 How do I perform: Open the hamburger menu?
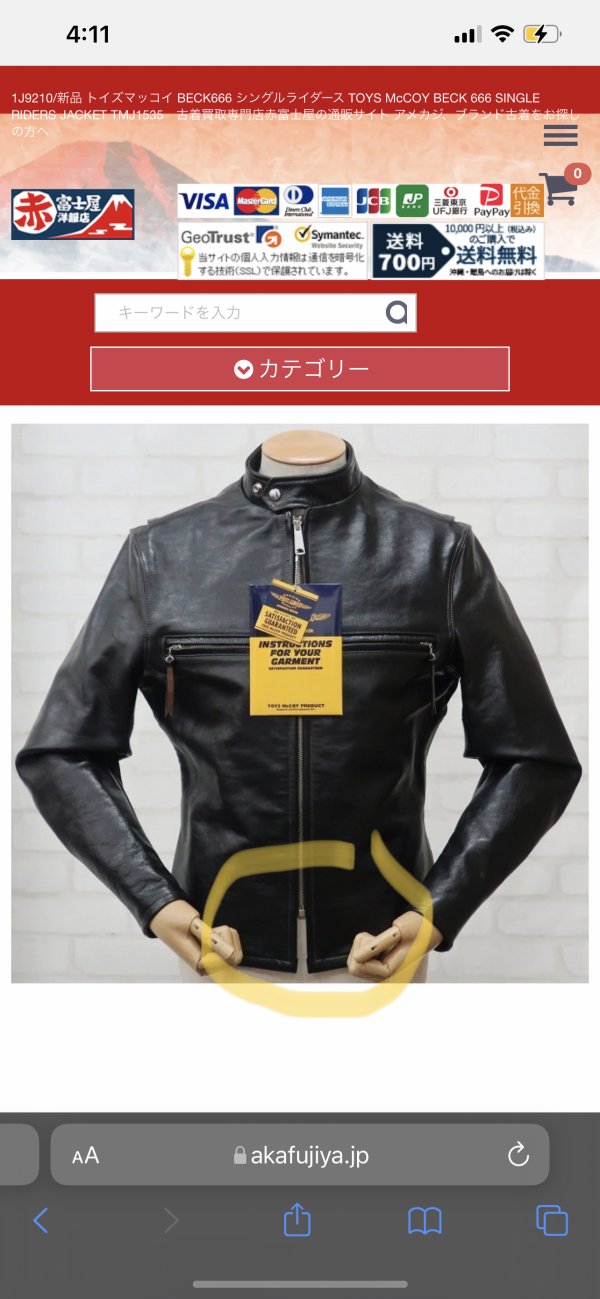pos(560,136)
